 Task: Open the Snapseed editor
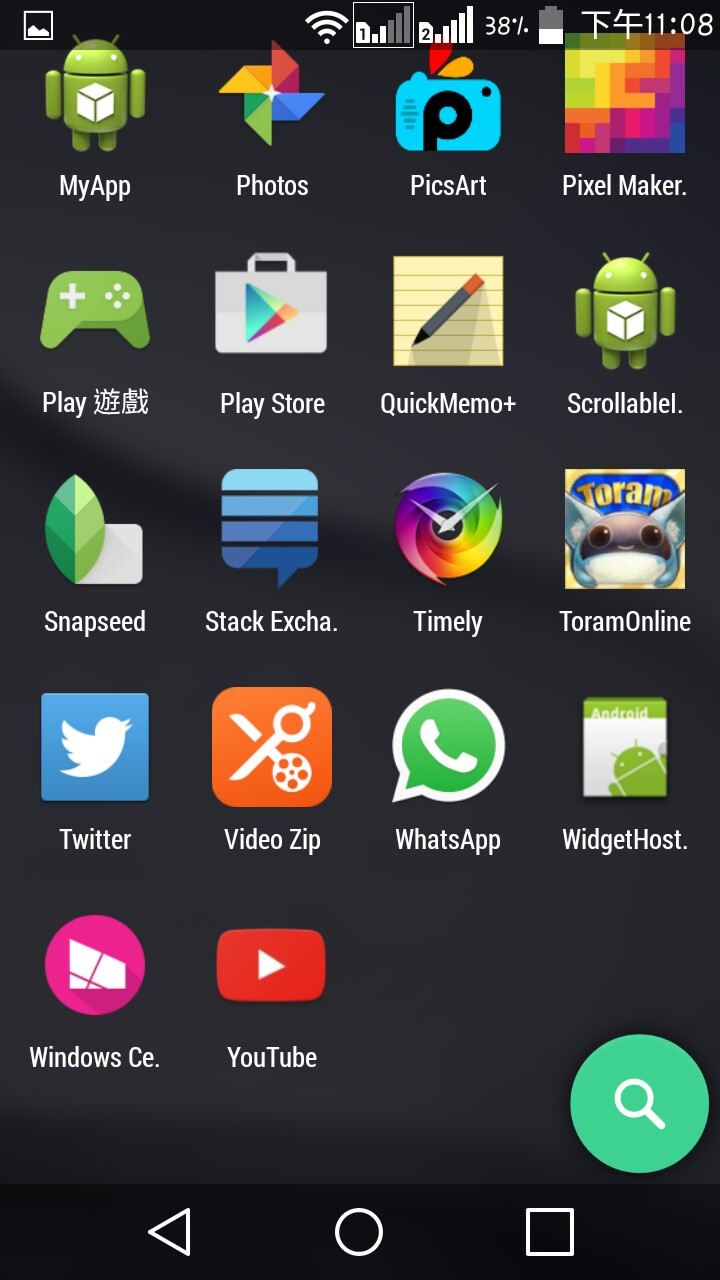tap(95, 529)
